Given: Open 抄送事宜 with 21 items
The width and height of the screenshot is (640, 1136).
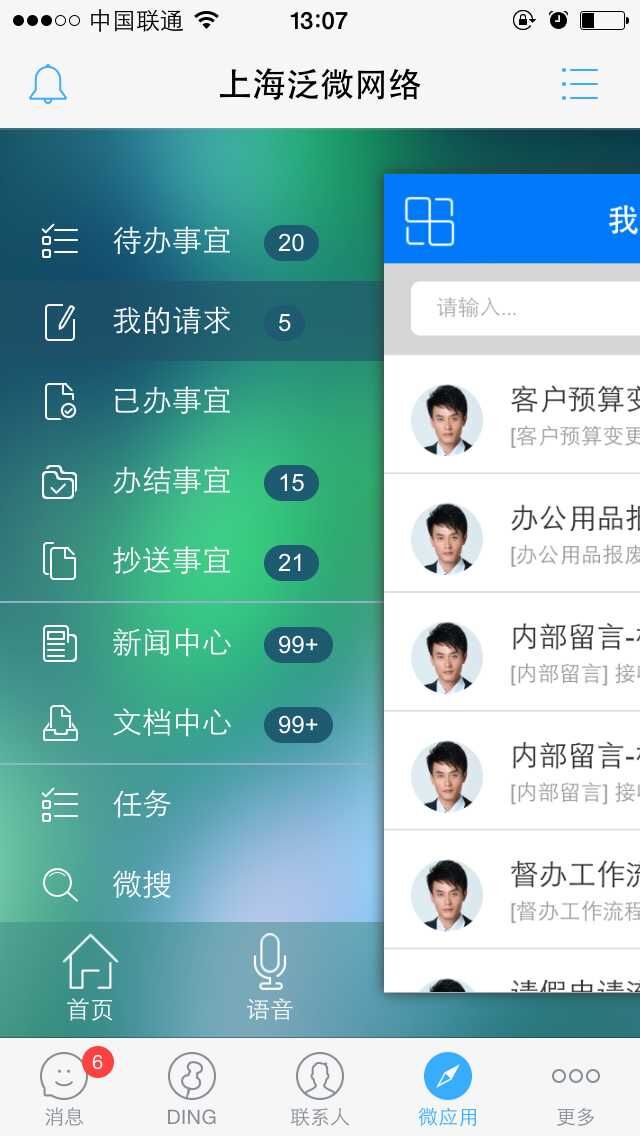Looking at the screenshot, I should pyautogui.click(x=172, y=562).
